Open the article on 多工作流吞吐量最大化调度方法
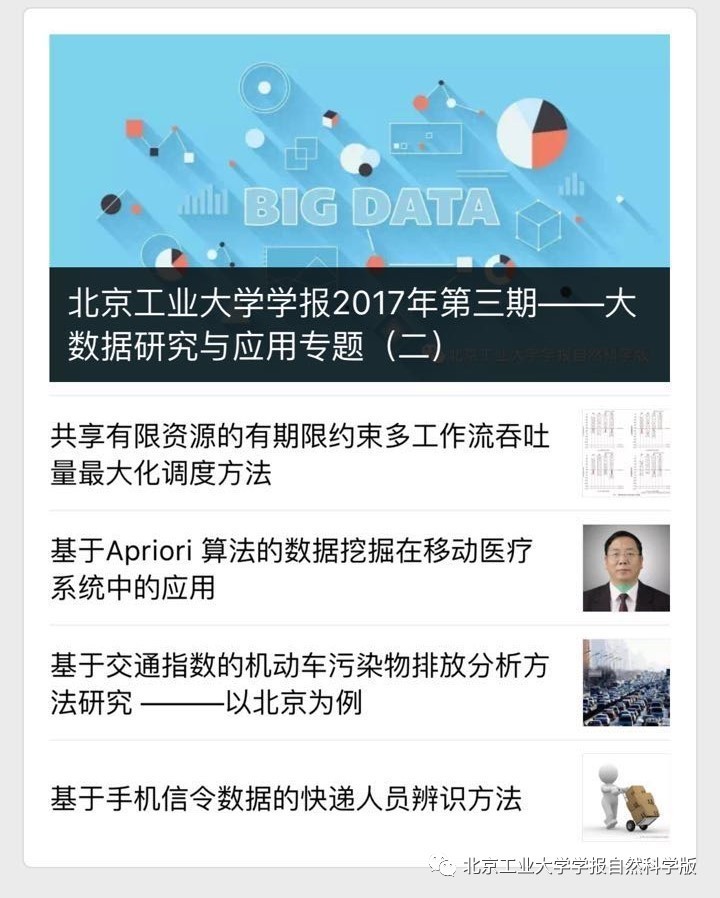This screenshot has height=898, width=720. [300, 454]
